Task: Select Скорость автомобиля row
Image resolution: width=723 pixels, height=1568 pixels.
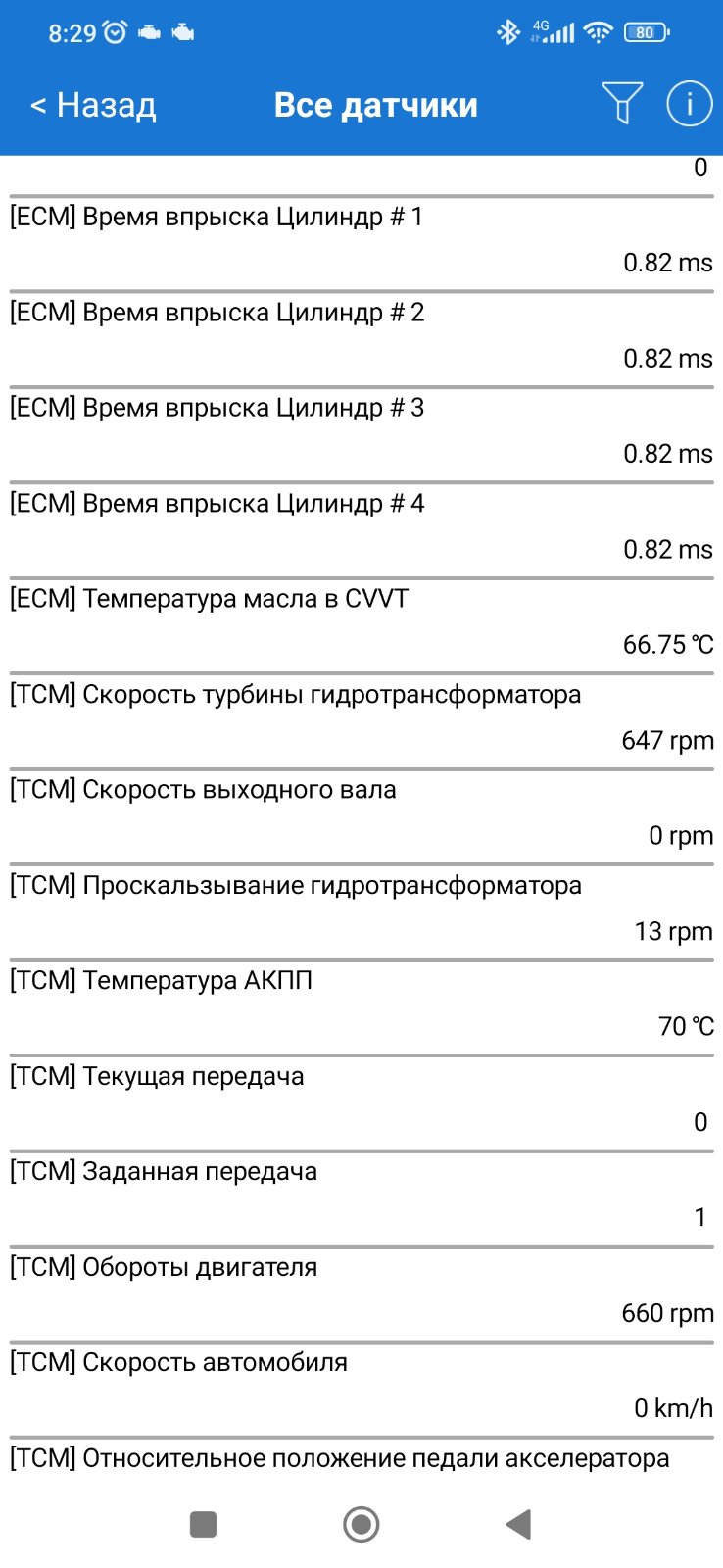Action: click(361, 1390)
